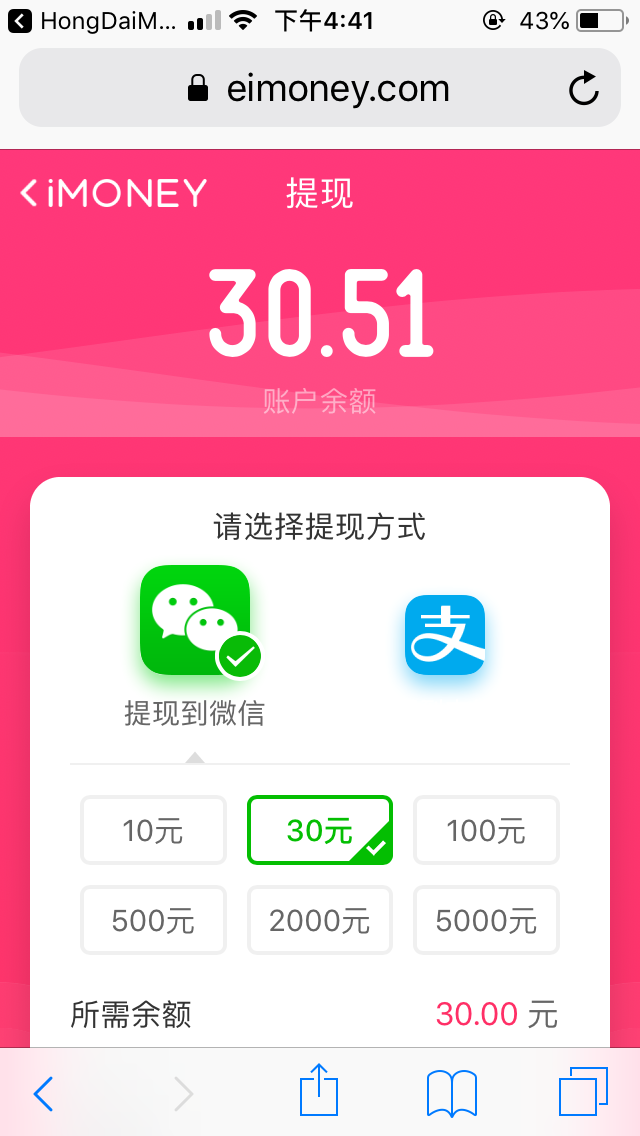Choose Alipay as the withdrawal method

click(444, 635)
